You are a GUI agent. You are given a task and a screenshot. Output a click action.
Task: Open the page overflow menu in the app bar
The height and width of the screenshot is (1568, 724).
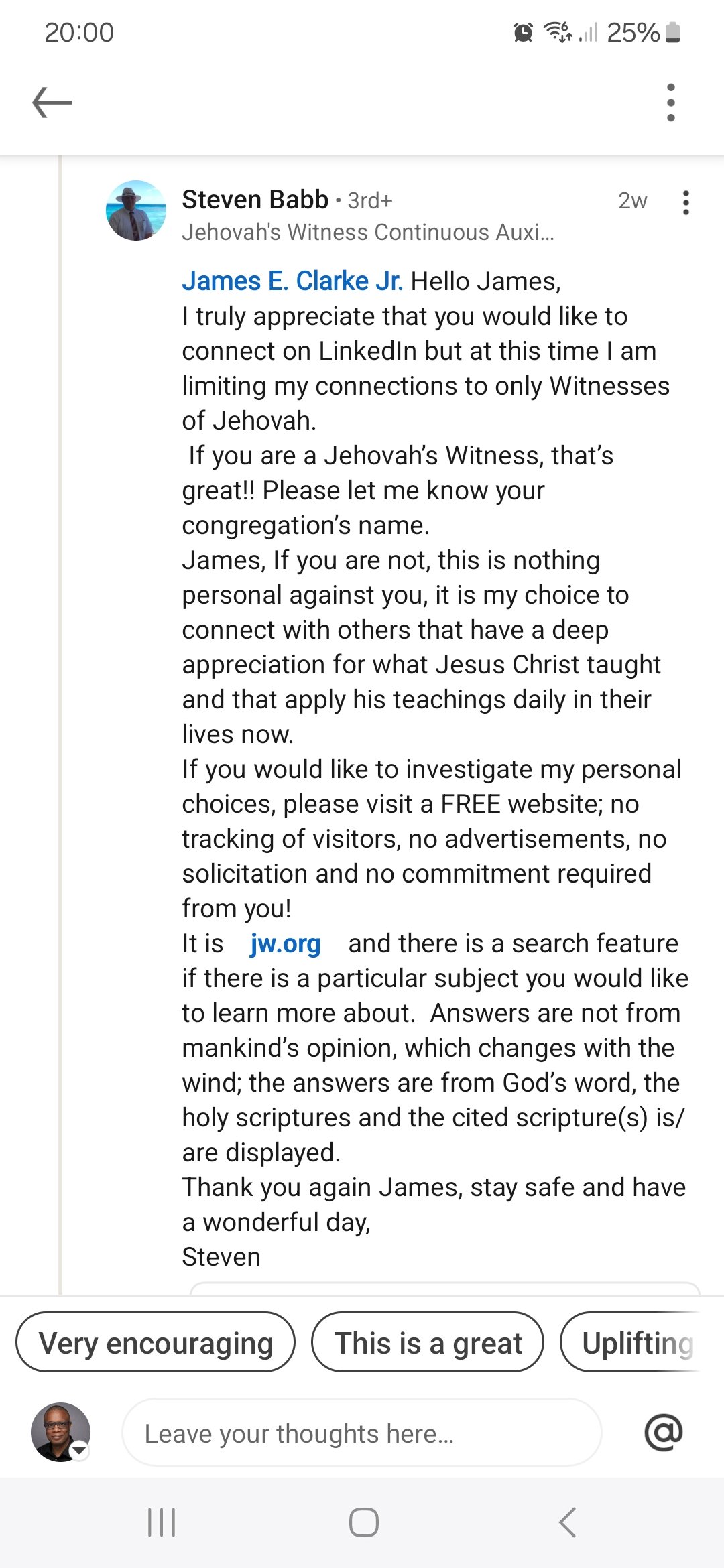tap(670, 103)
